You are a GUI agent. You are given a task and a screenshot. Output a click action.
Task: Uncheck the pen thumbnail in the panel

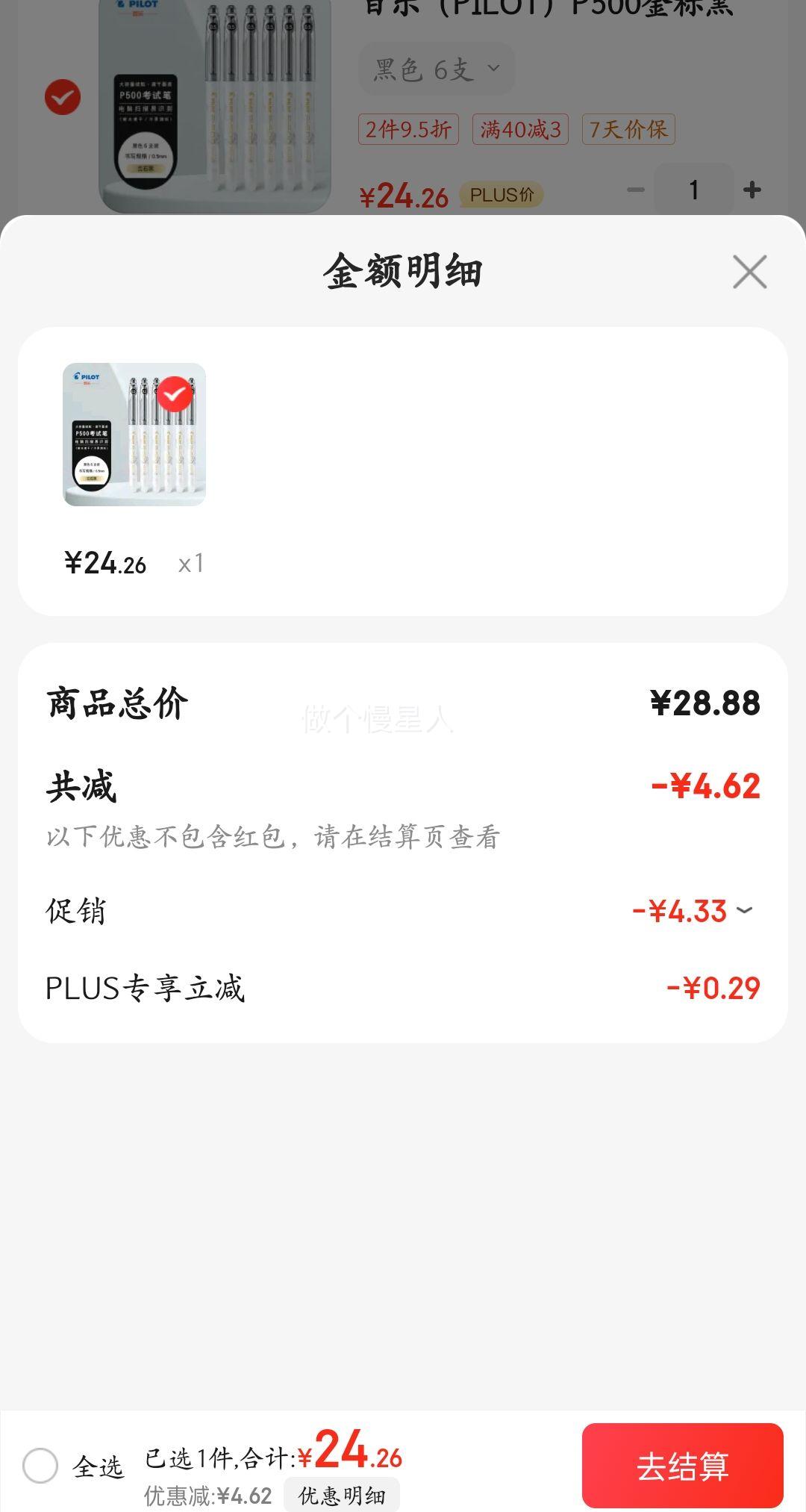175,393
